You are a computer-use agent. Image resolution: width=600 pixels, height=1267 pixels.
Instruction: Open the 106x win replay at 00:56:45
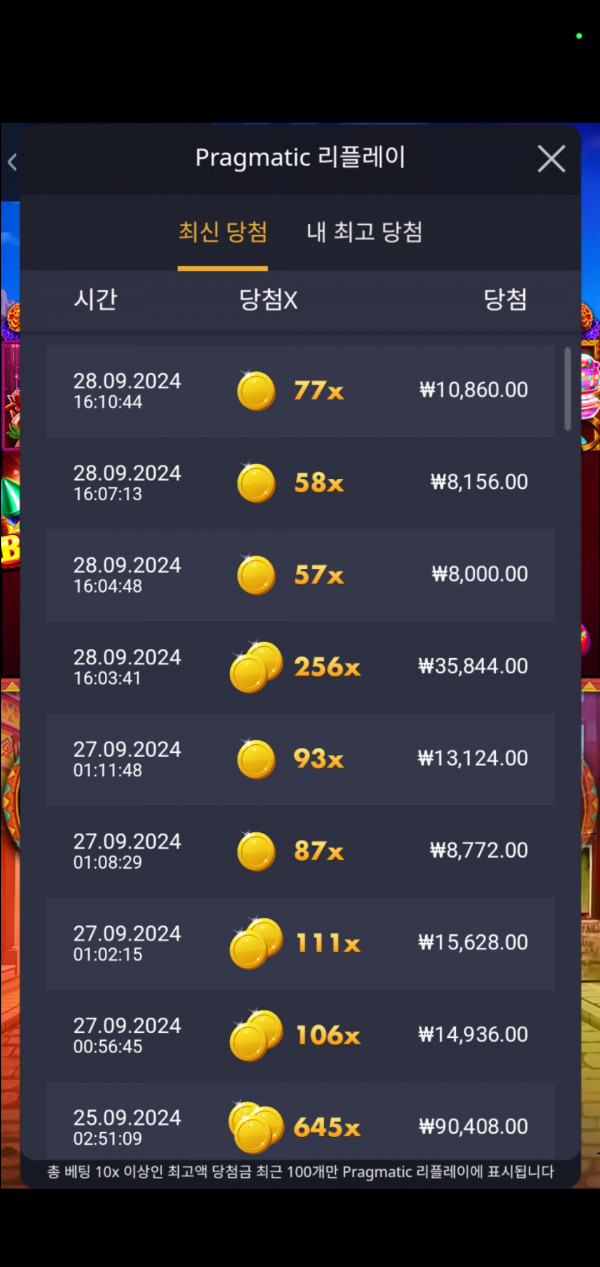[300, 1035]
